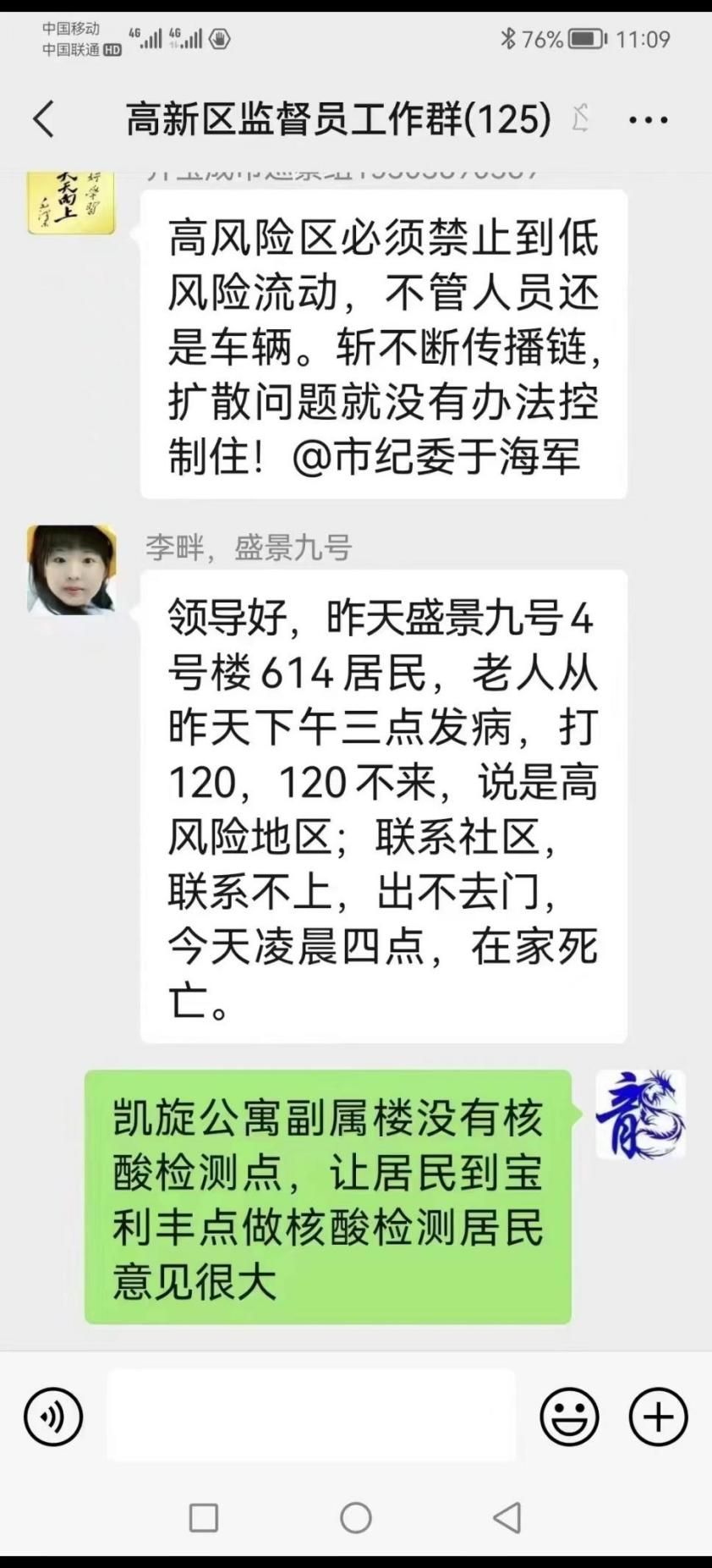
Task: Open the profile avatar of 李畔，盛景九号
Action: [71, 569]
